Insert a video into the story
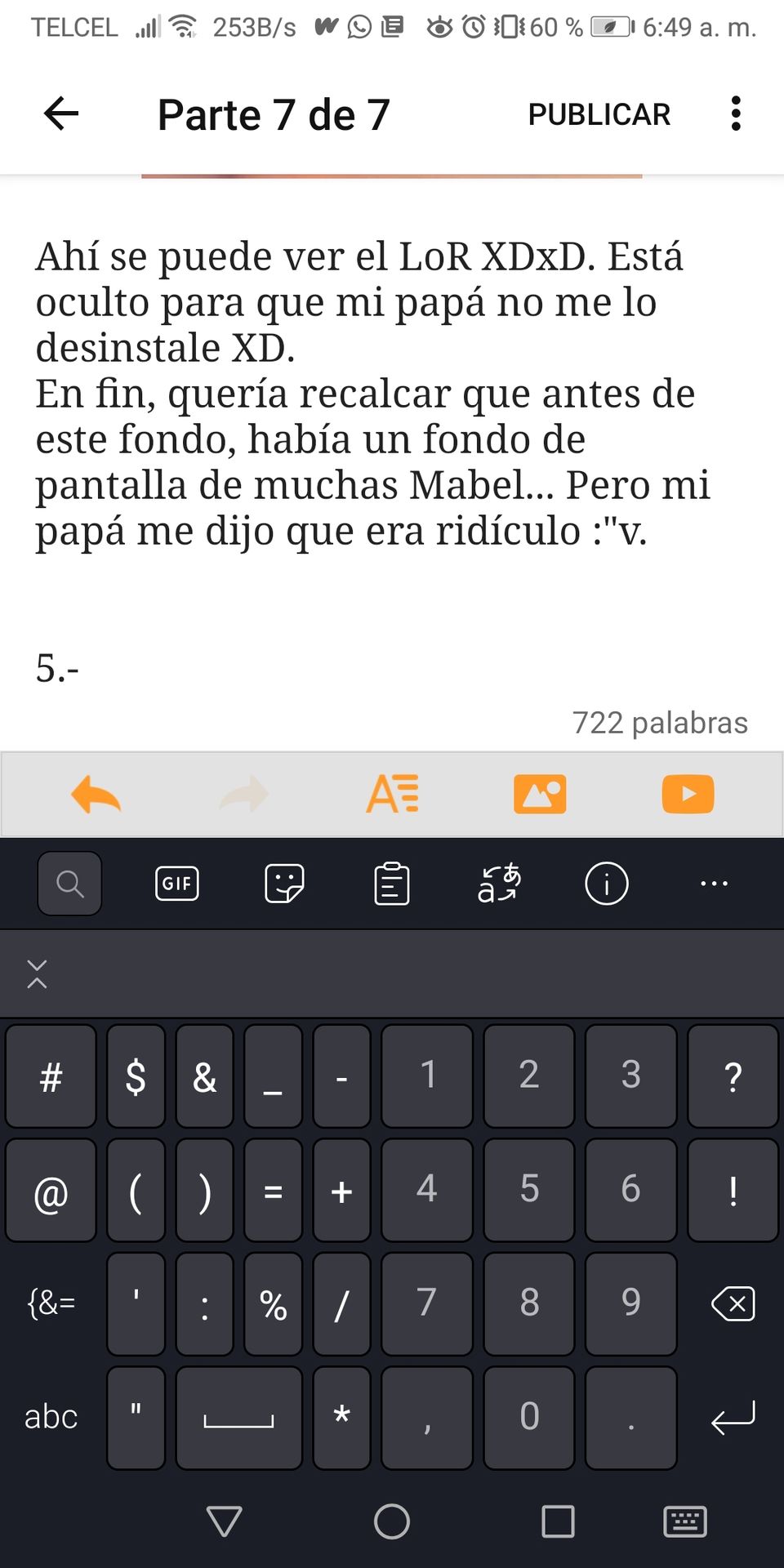Viewport: 784px width, 1568px height. point(688,794)
